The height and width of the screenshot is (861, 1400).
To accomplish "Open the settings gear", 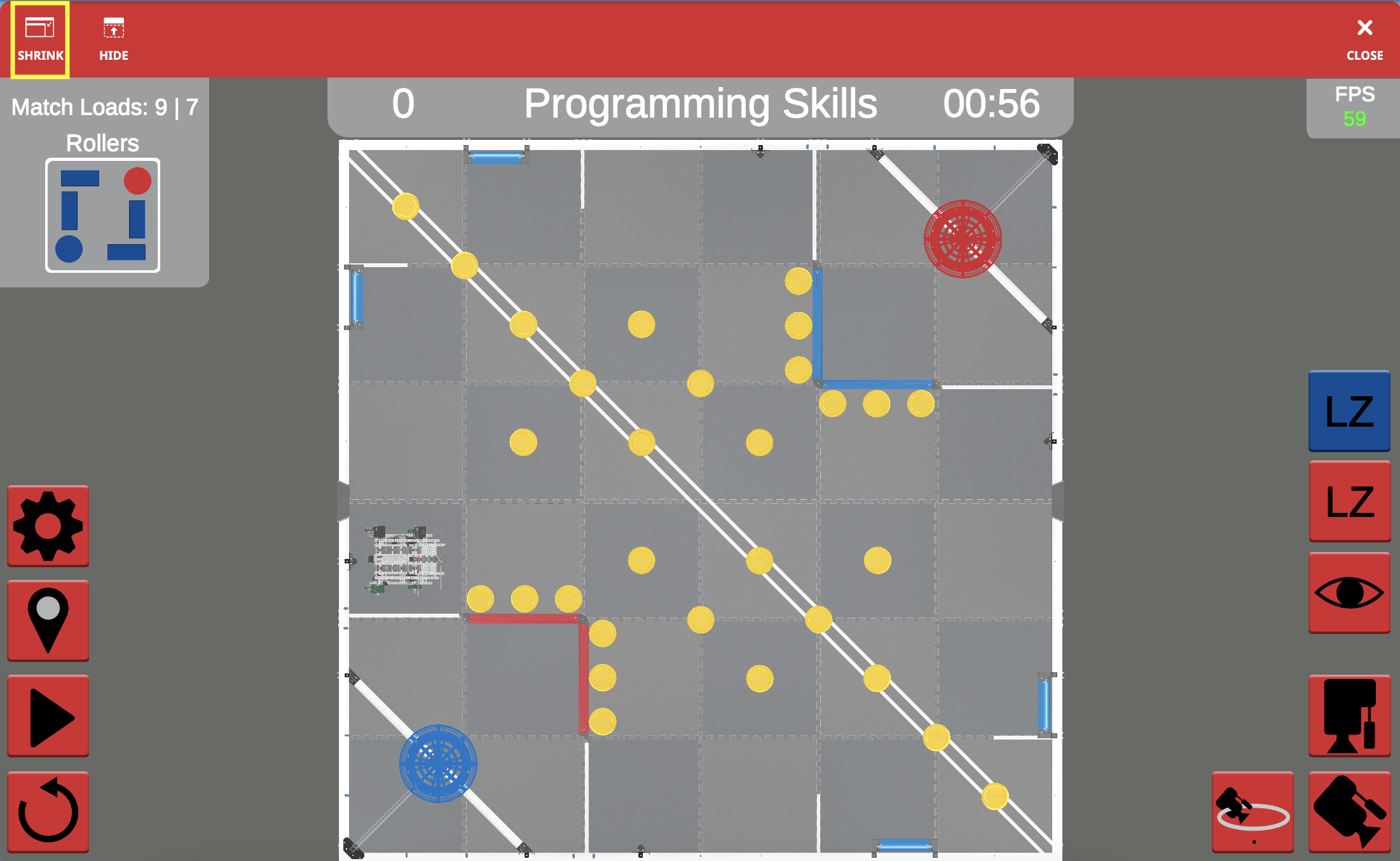I will tap(48, 526).
